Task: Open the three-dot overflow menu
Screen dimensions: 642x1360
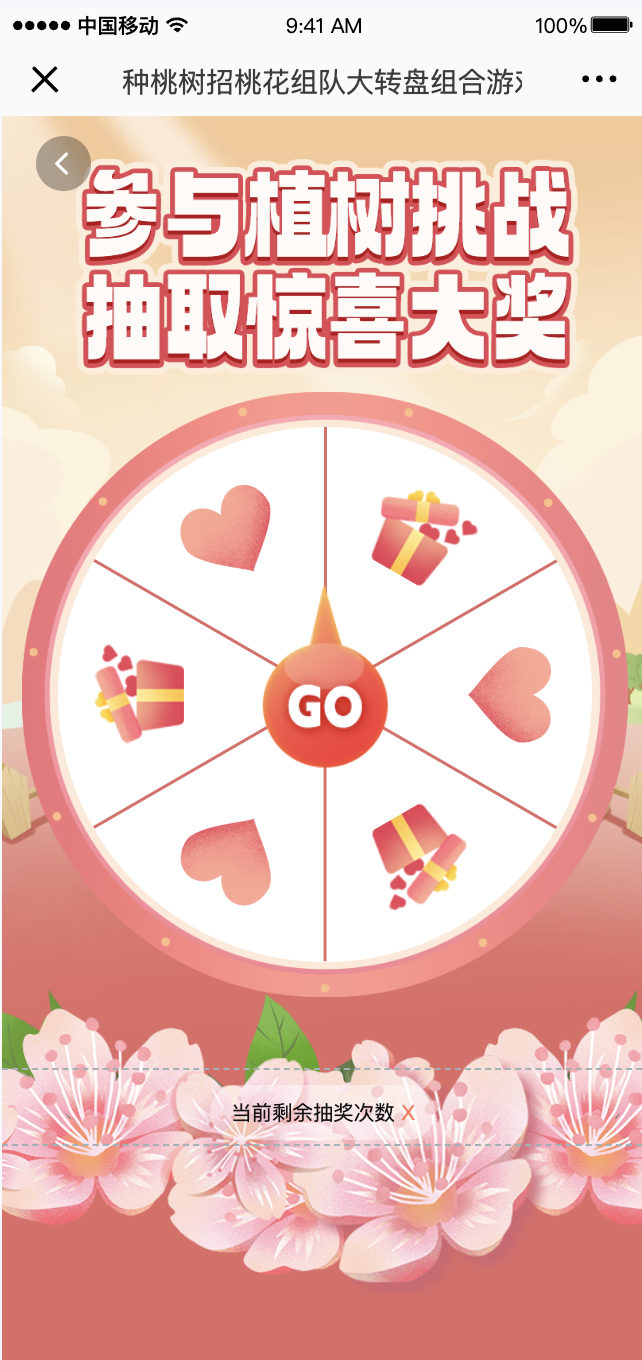Action: (598, 80)
